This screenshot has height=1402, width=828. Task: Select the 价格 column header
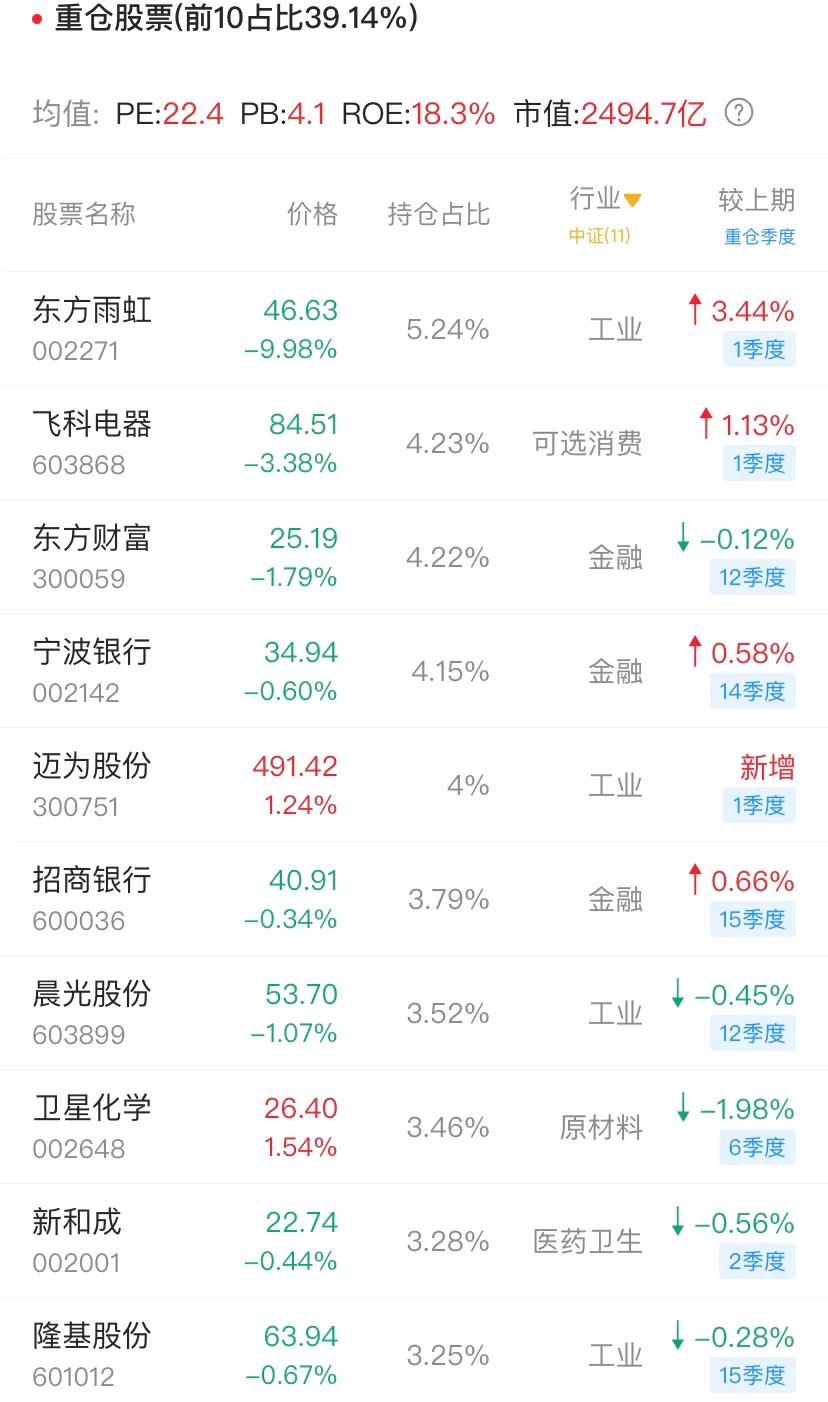[313, 214]
